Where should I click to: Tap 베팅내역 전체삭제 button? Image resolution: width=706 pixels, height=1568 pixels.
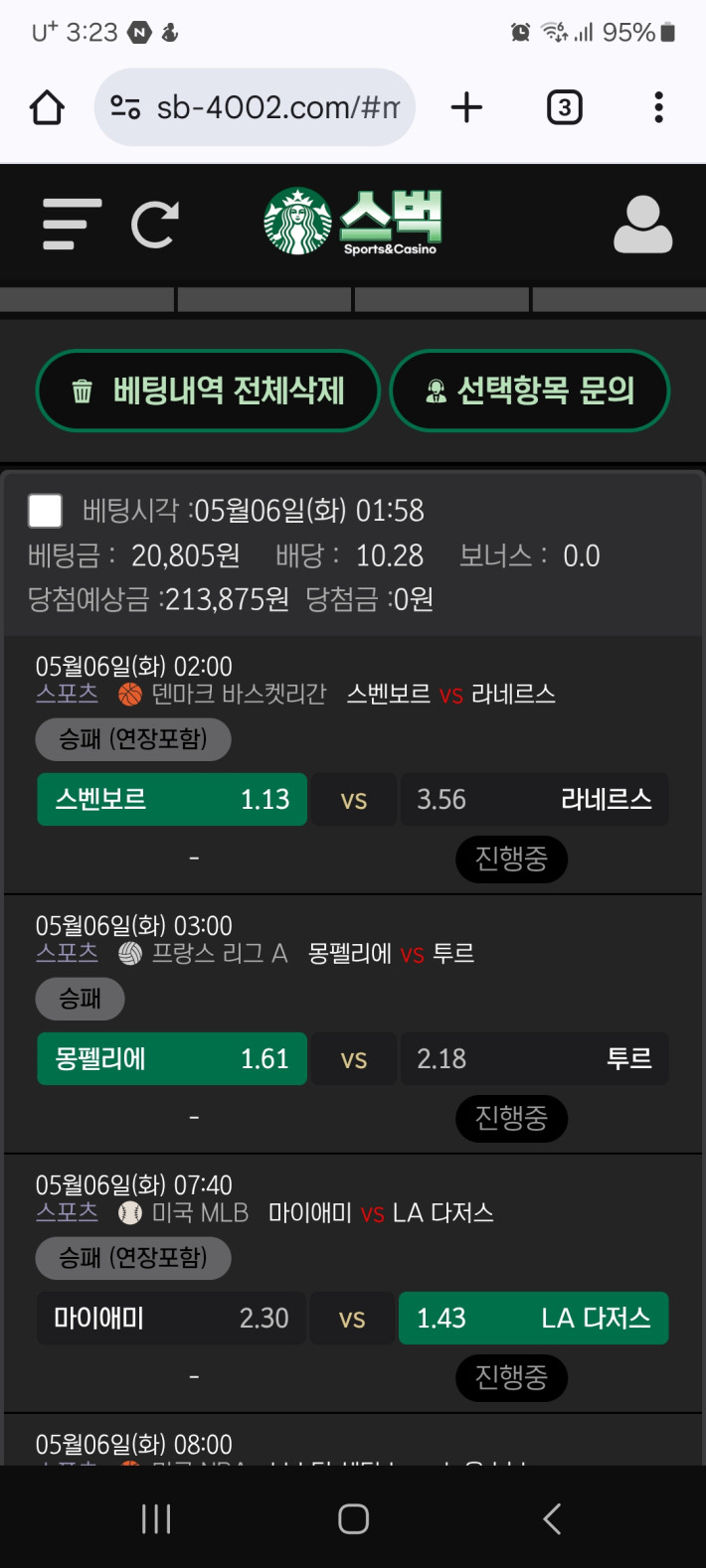[209, 391]
